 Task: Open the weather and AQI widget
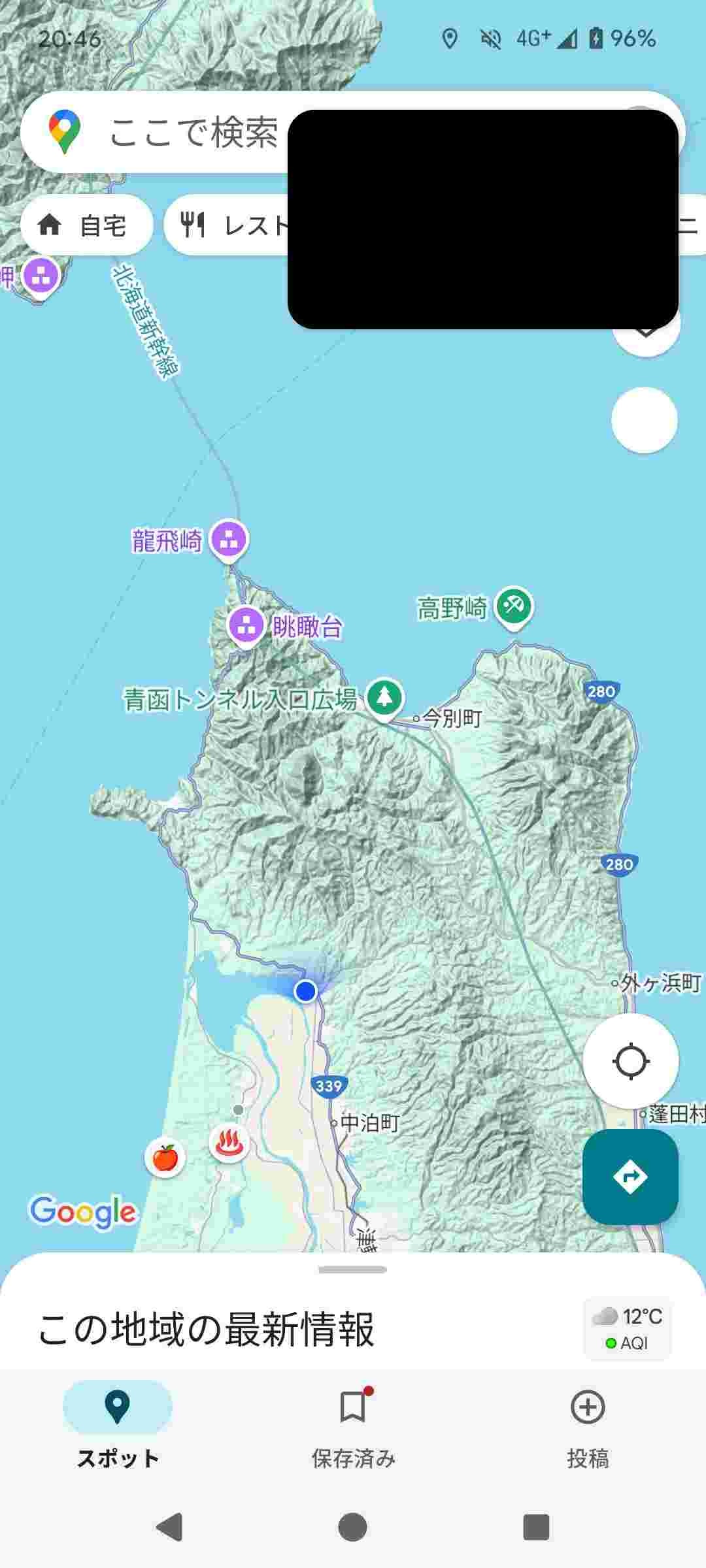[x=628, y=1330]
